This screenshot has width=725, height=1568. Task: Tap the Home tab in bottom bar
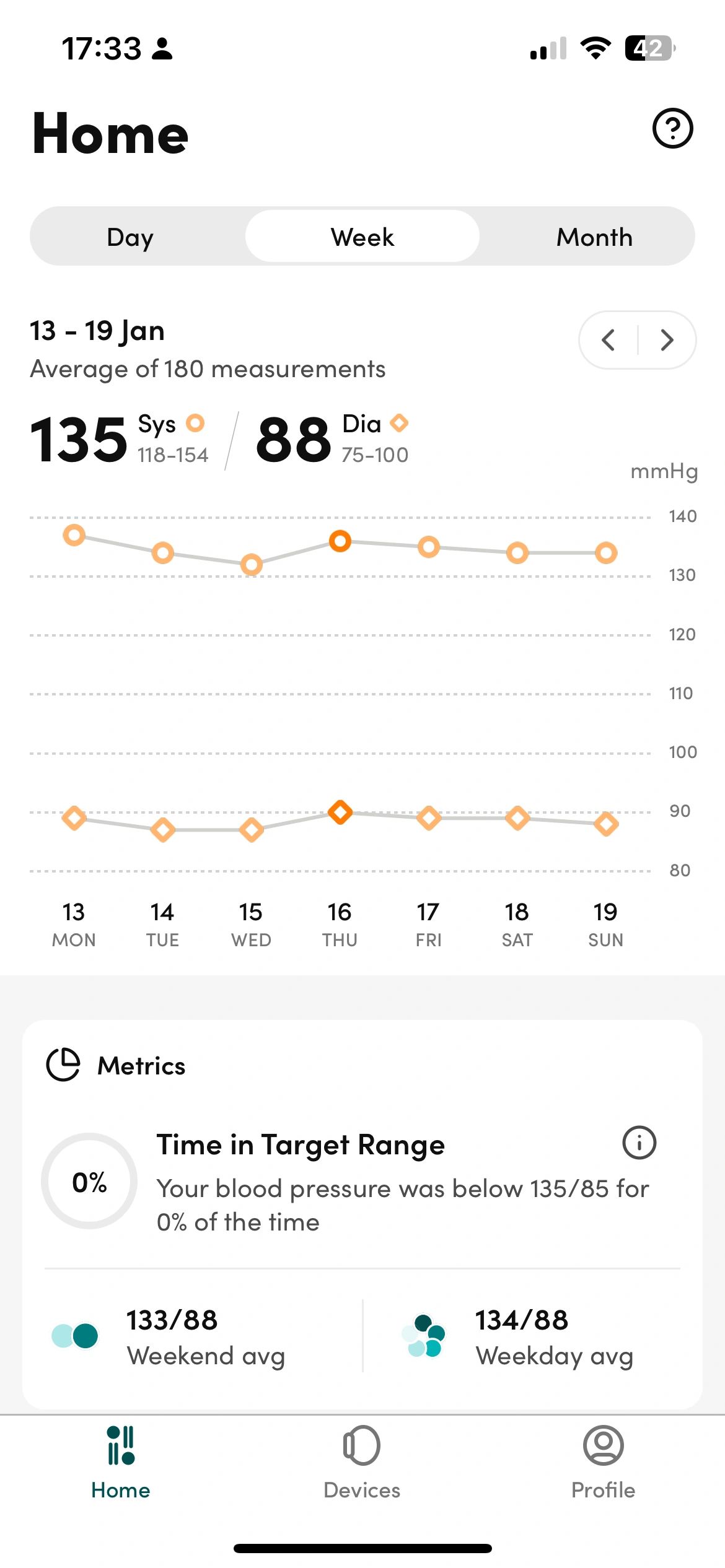[x=121, y=1463]
